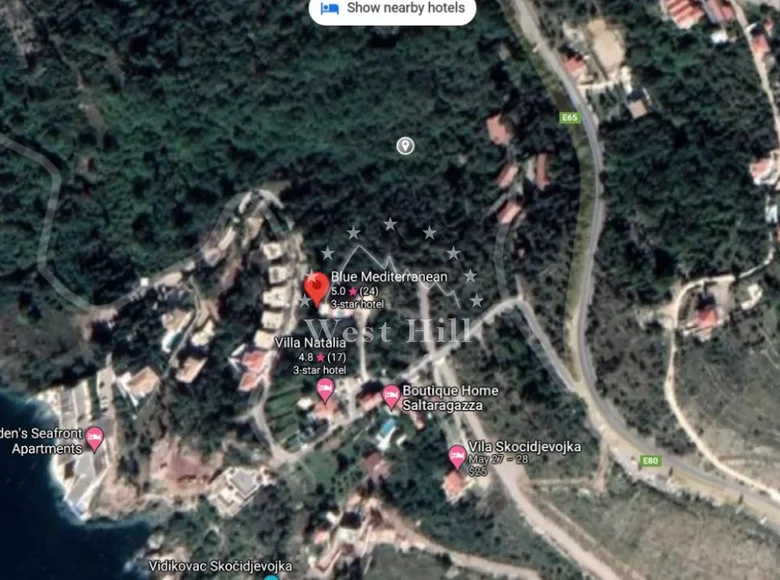Tap the gray location pin in the forest
Image resolution: width=780 pixels, height=580 pixels.
[x=405, y=146]
